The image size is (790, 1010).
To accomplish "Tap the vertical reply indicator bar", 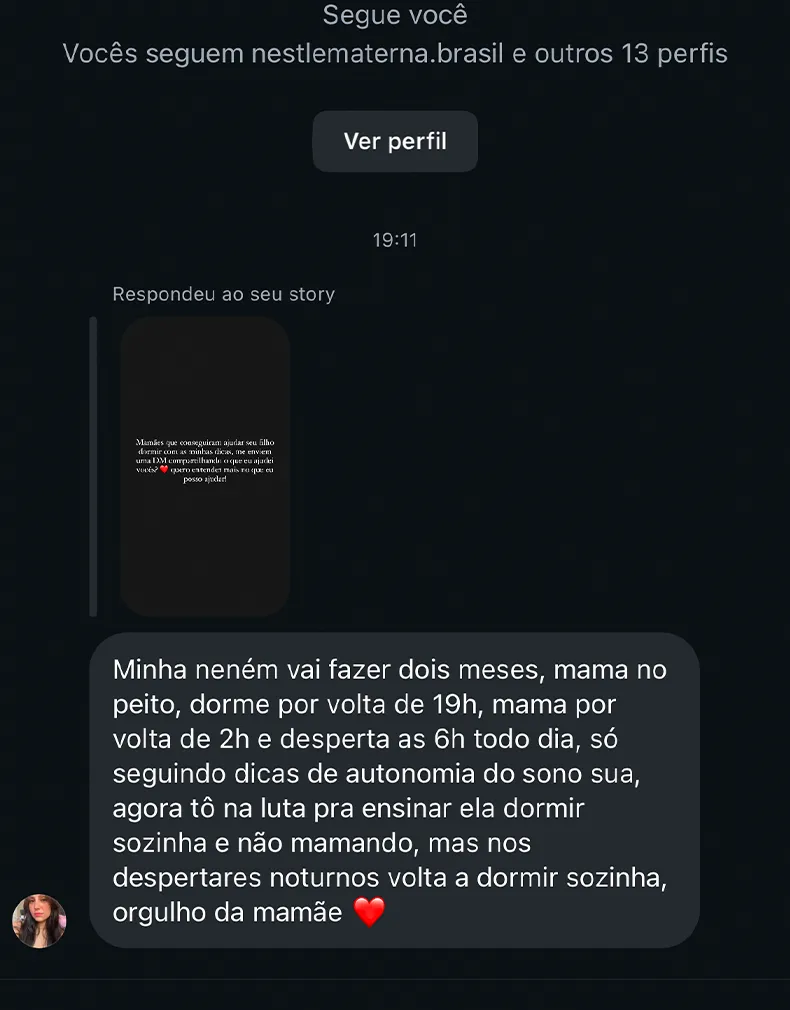I will click(92, 464).
